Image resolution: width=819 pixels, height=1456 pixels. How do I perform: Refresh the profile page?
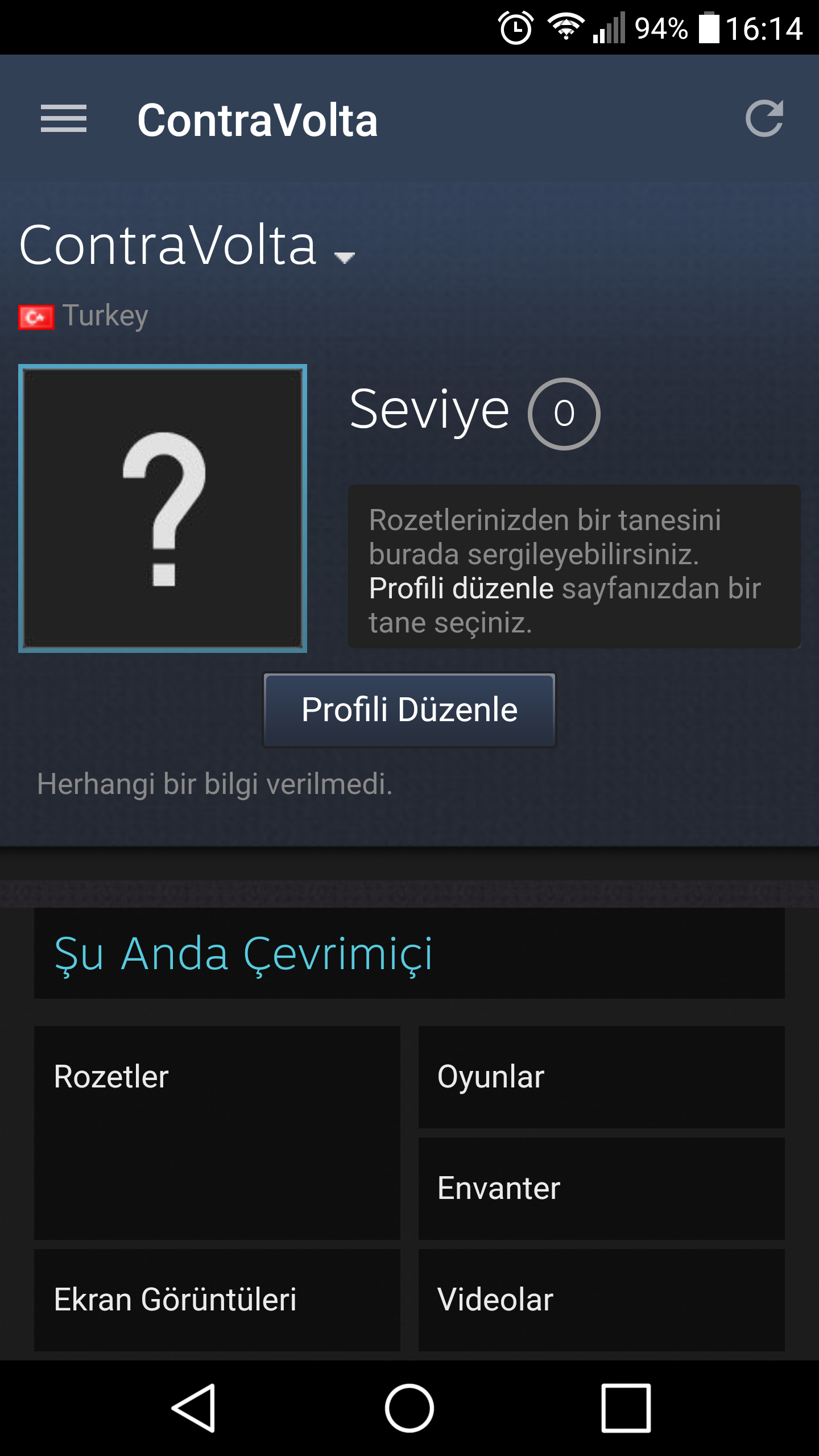(x=764, y=118)
